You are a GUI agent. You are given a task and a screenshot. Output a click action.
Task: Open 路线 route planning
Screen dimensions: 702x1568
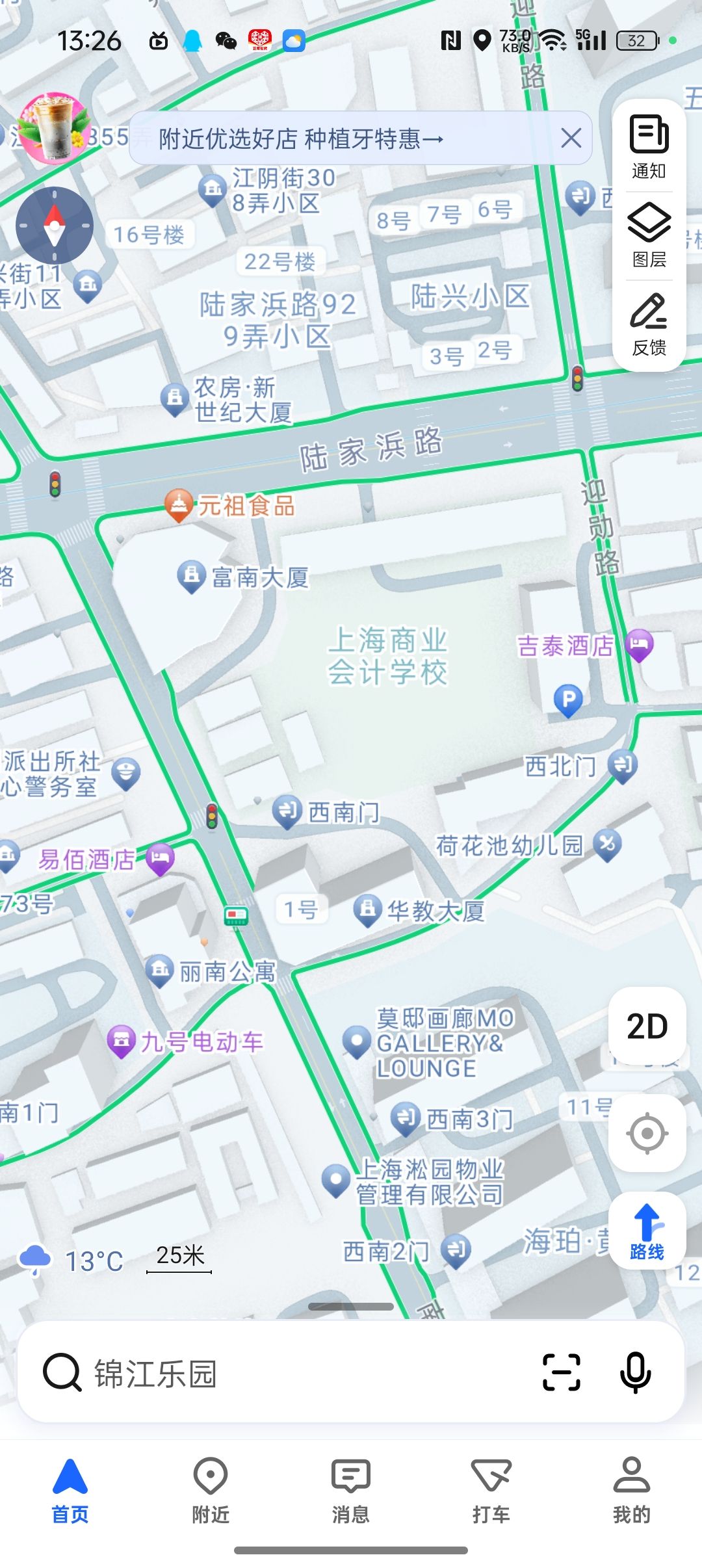647,1231
